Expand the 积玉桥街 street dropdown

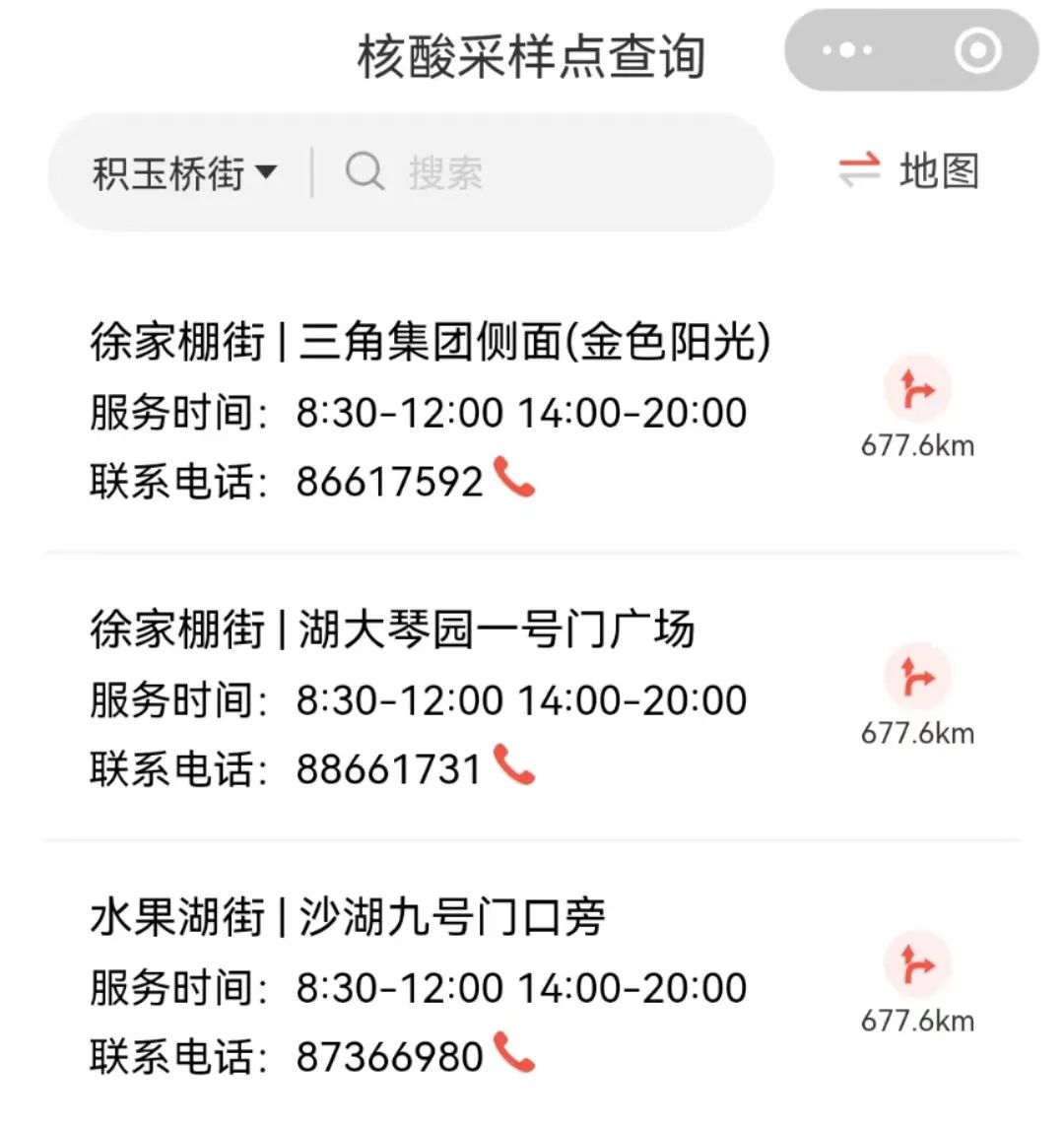click(x=184, y=173)
